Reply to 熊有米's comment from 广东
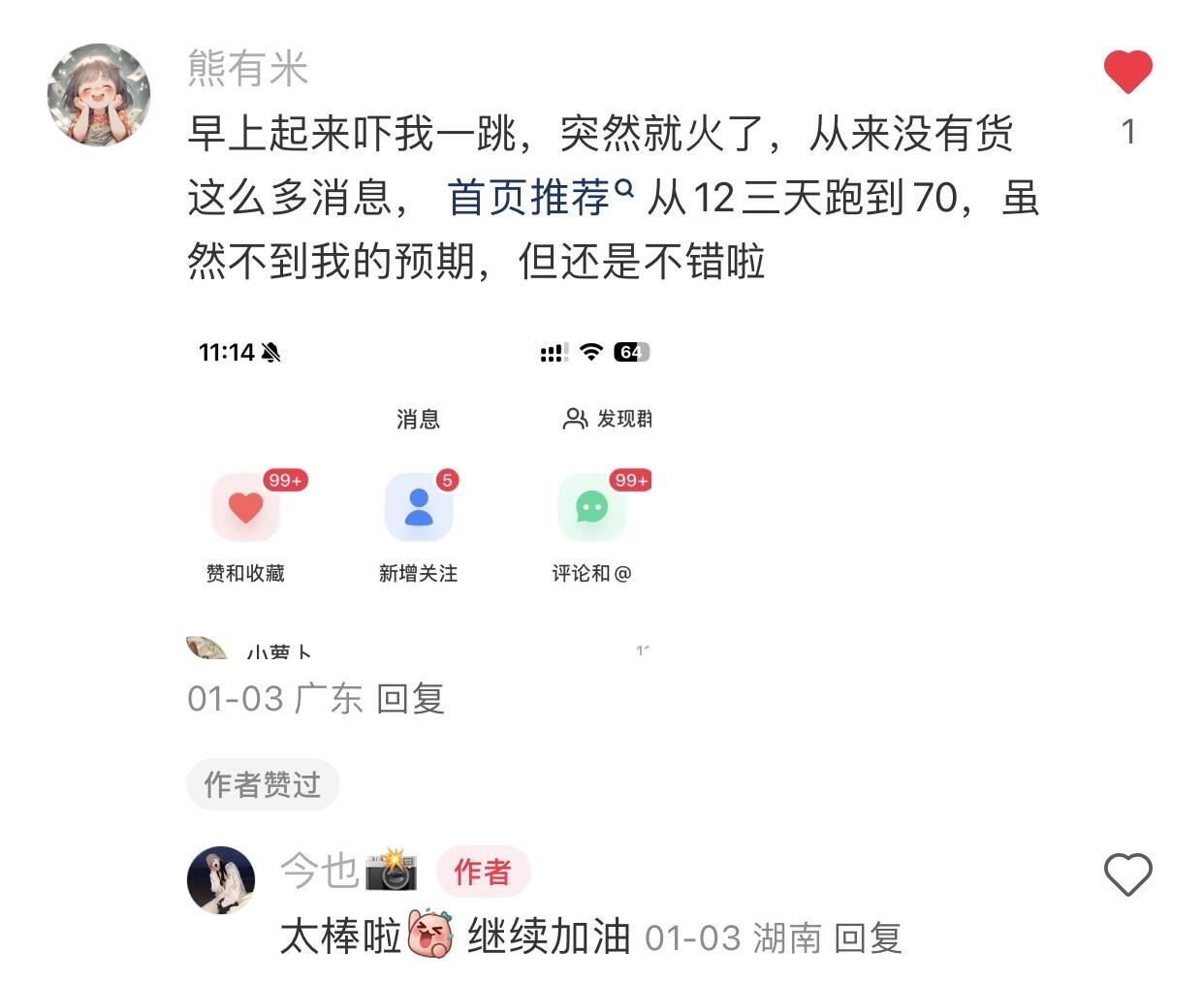This screenshot has width=1204, height=984. point(410,699)
